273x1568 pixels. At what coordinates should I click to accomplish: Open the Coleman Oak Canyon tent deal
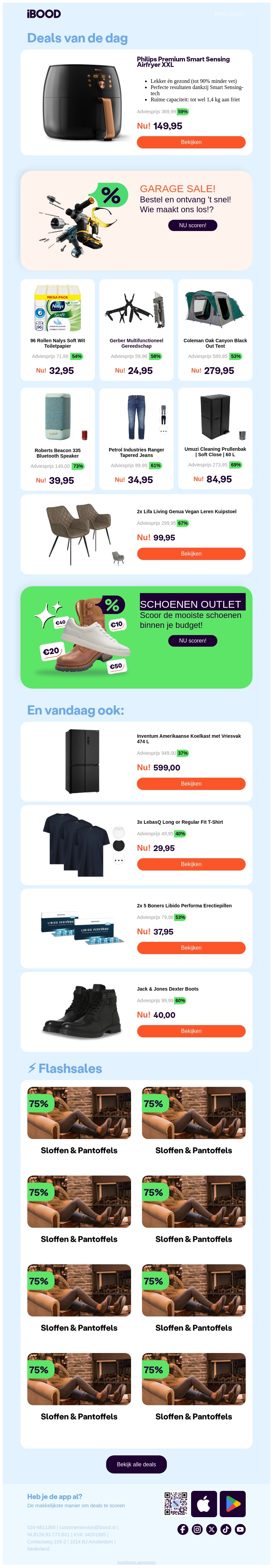215,329
